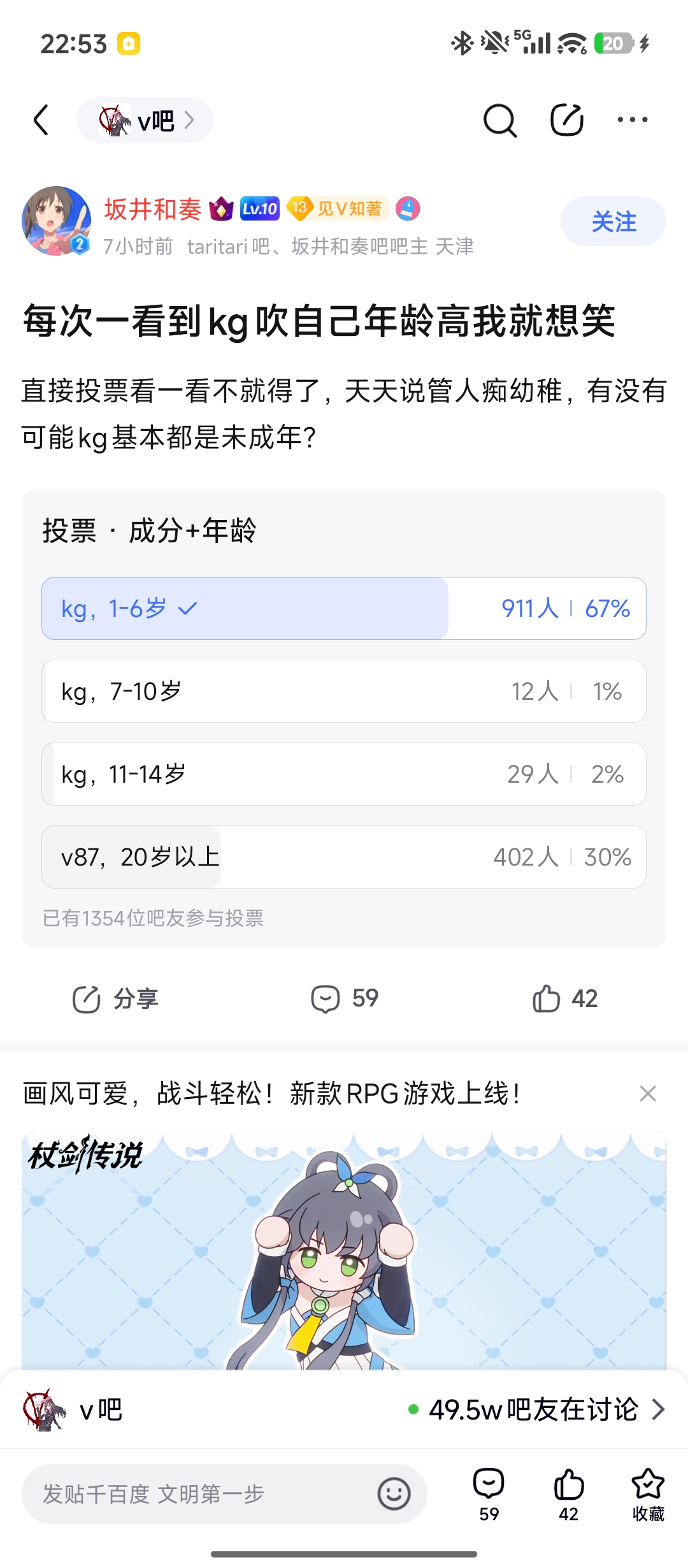Select poll option kg, 1-6岁

click(x=344, y=608)
